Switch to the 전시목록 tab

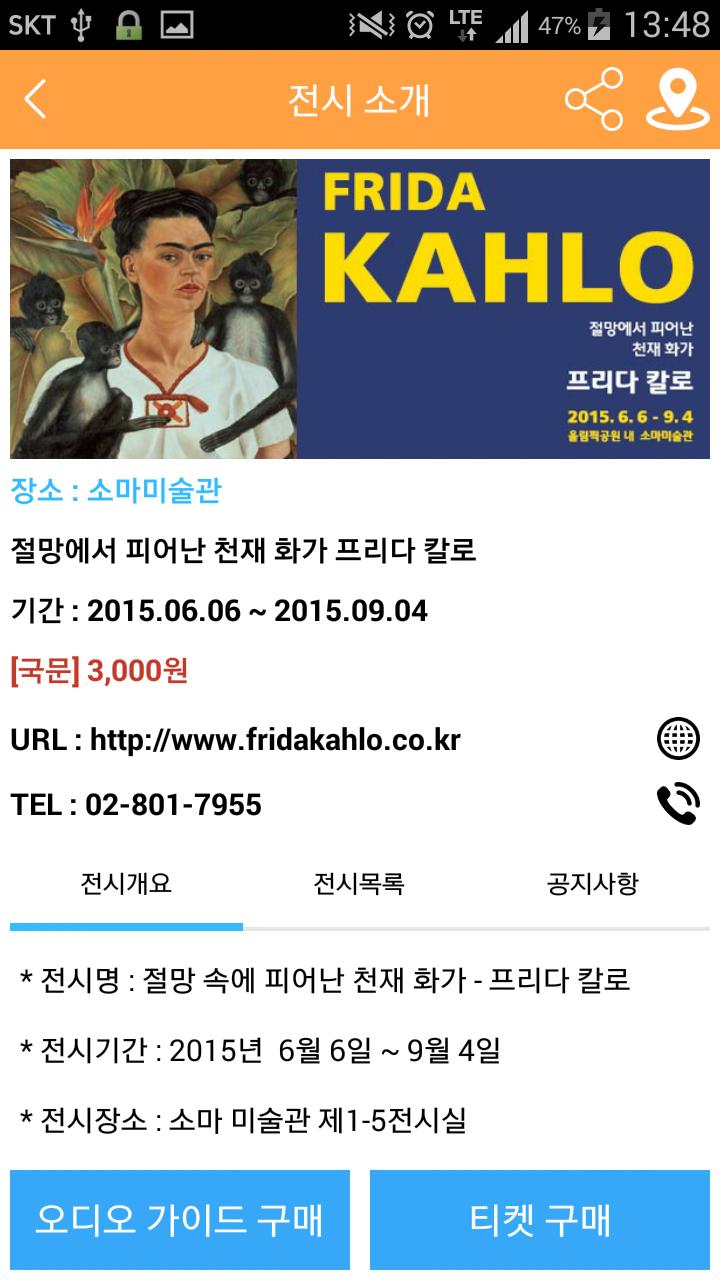tap(359, 884)
